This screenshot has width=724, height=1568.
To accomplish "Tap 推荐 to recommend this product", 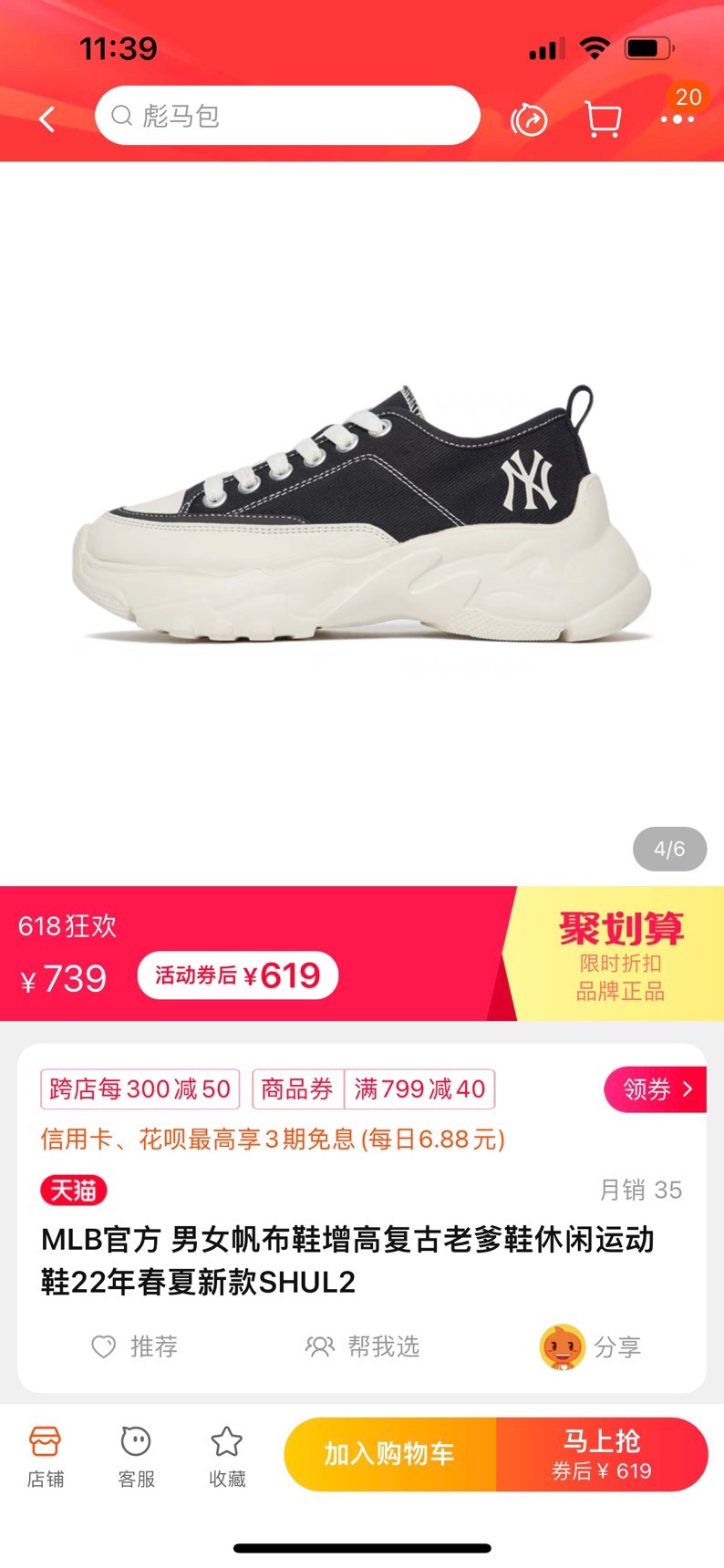I will pyautogui.click(x=135, y=1346).
